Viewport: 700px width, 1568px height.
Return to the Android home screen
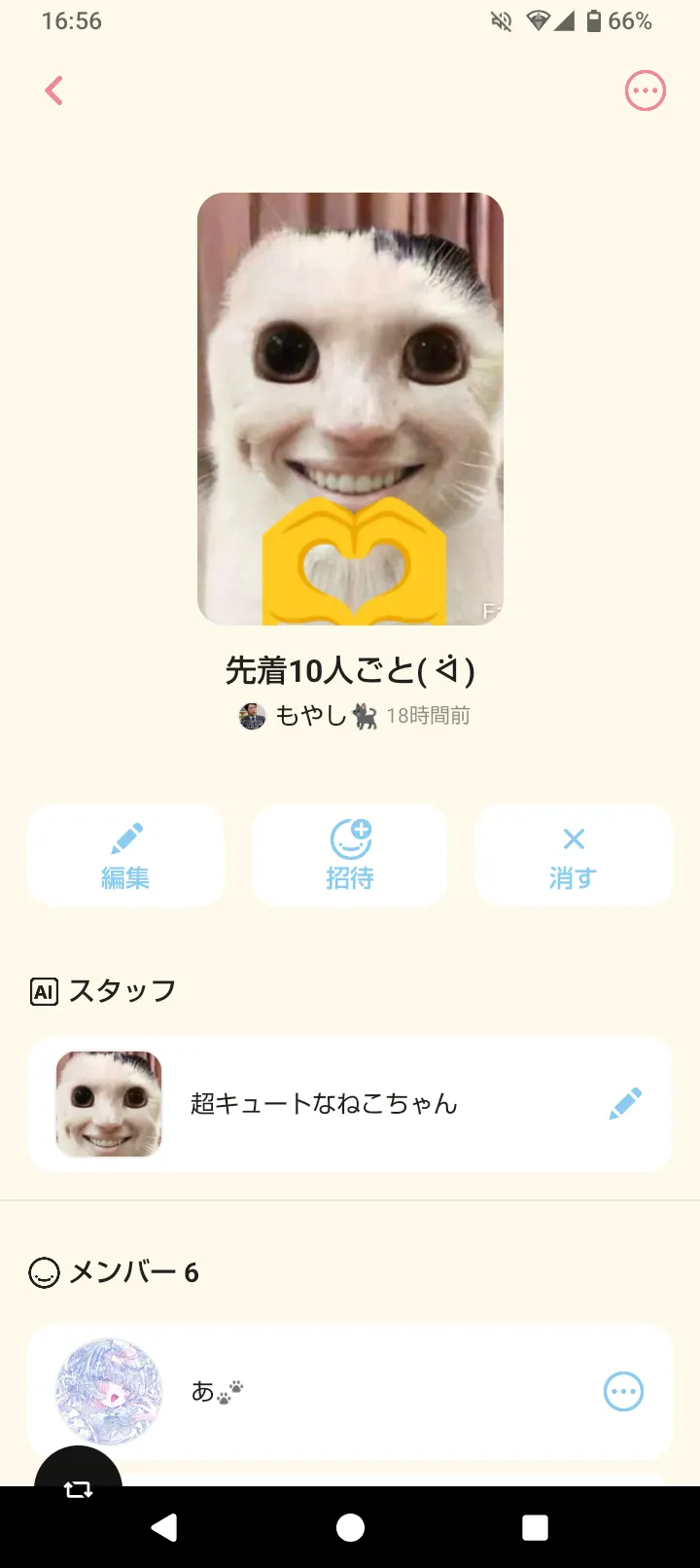350,1528
